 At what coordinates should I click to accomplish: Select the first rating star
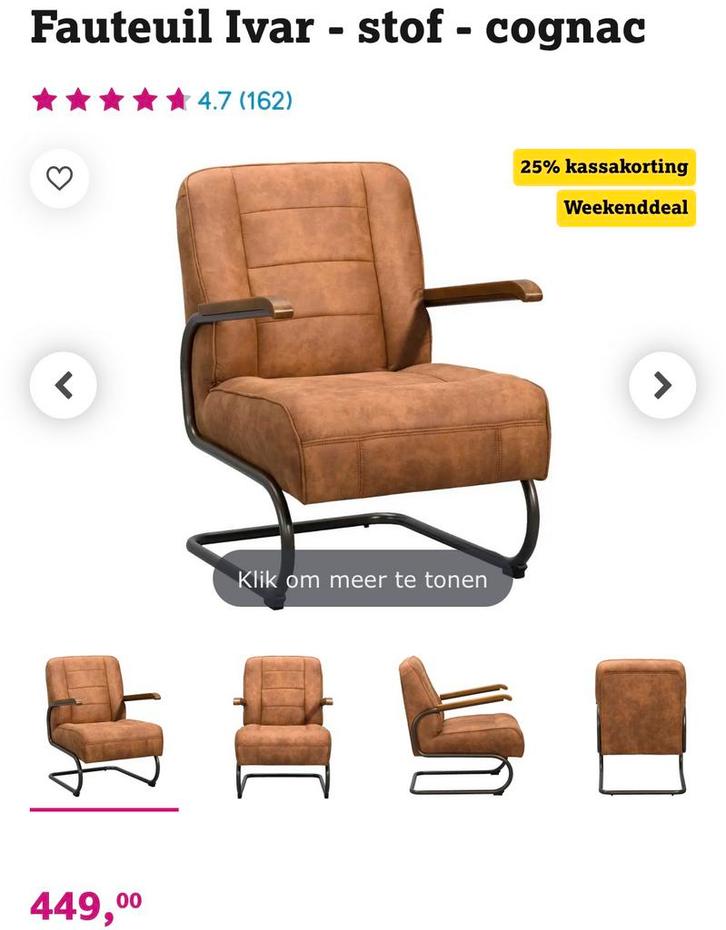click(44, 99)
